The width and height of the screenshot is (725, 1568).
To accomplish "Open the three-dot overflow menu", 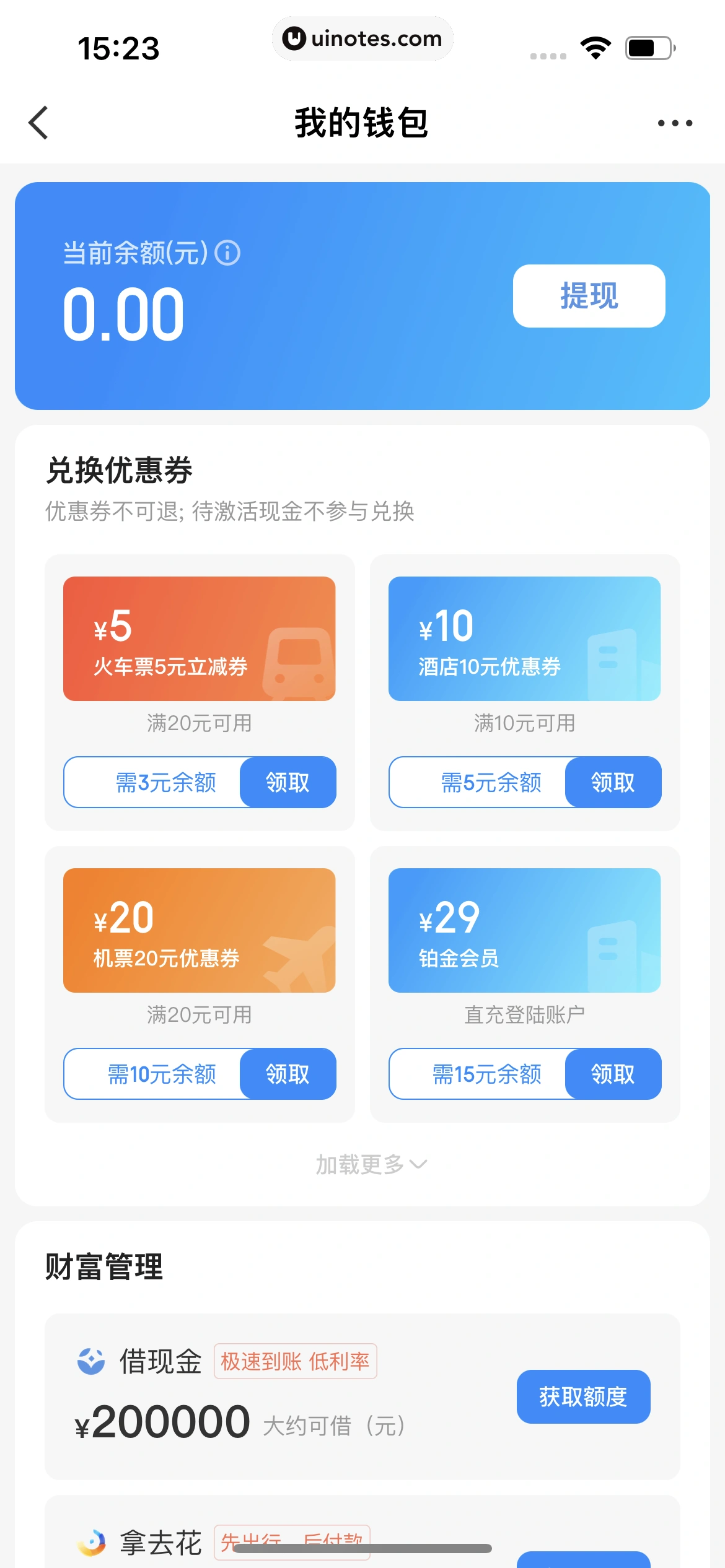I will [675, 123].
